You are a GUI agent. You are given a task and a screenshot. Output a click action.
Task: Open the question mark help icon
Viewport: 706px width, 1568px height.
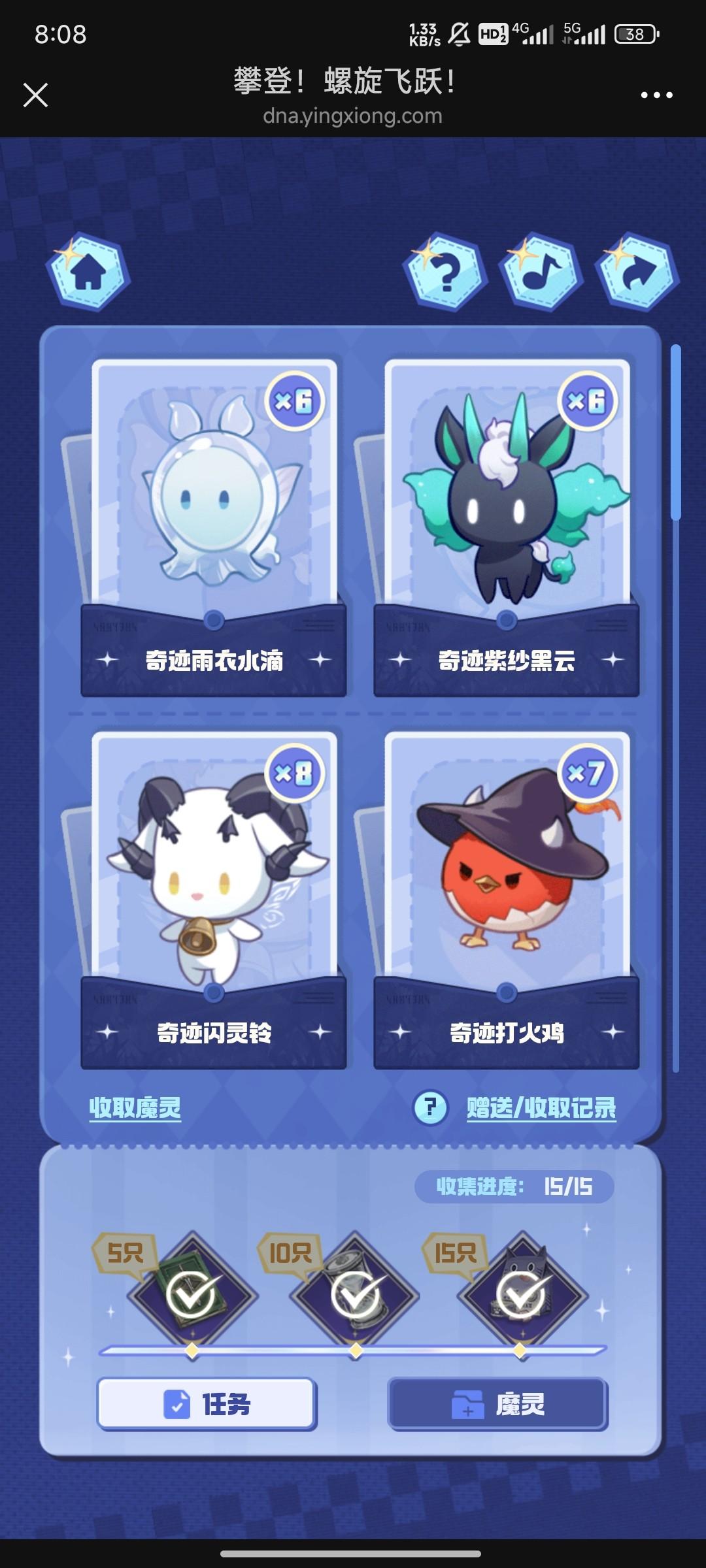tap(445, 272)
